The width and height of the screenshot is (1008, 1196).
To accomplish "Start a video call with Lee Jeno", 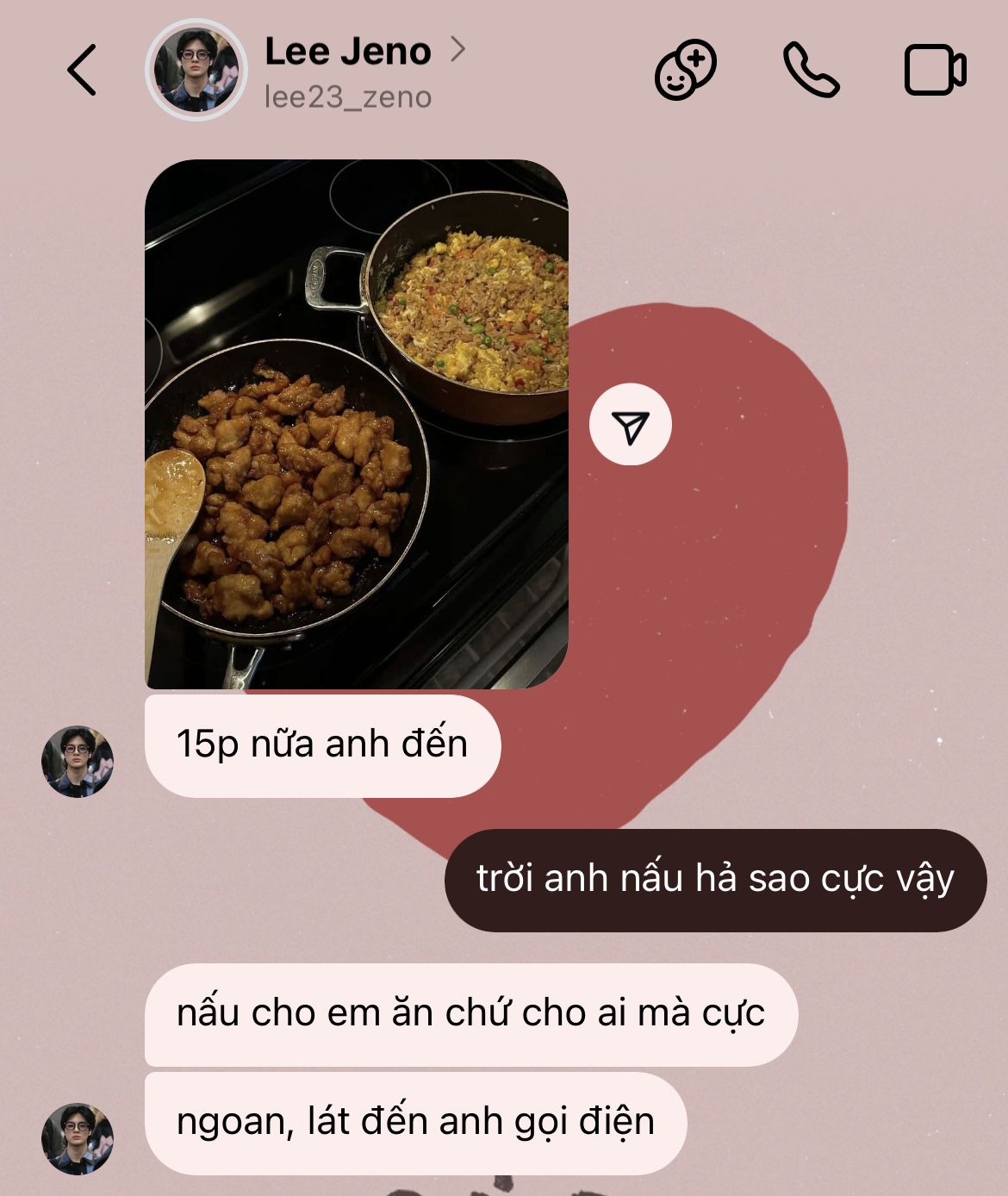I will [935, 70].
